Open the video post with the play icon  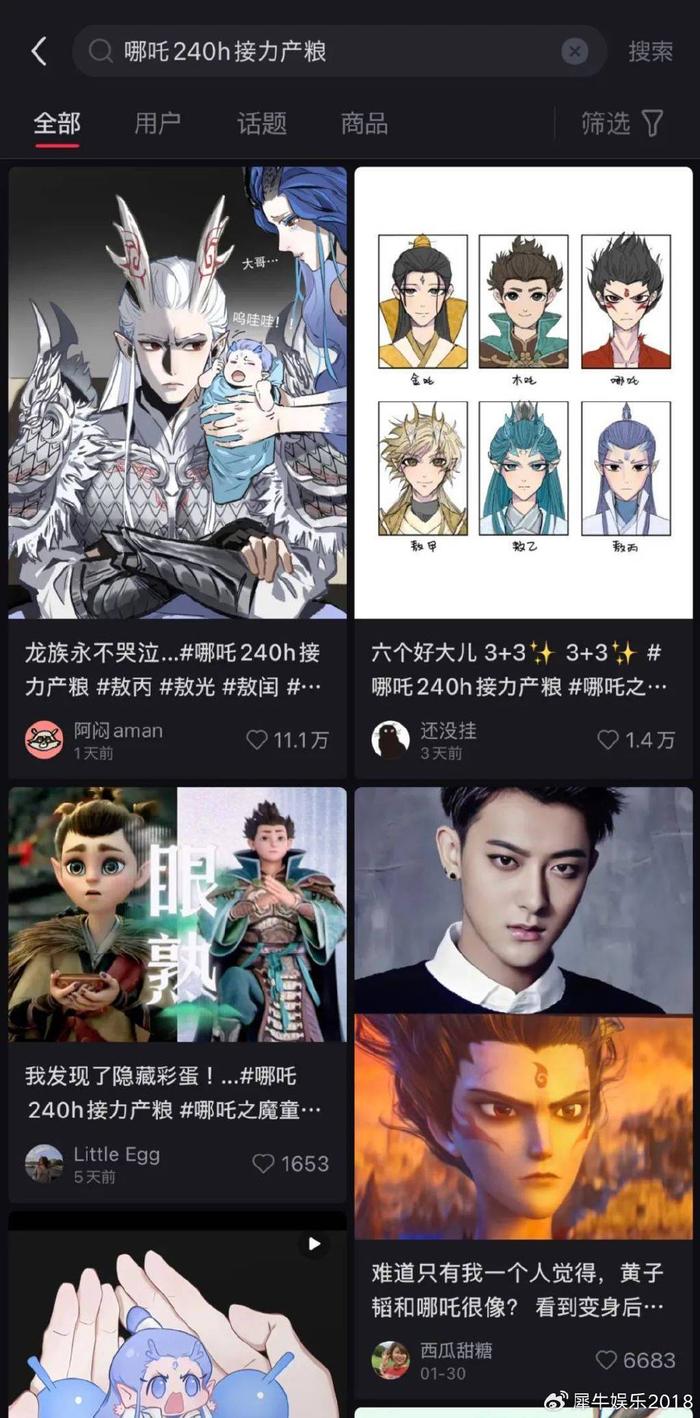click(178, 1320)
